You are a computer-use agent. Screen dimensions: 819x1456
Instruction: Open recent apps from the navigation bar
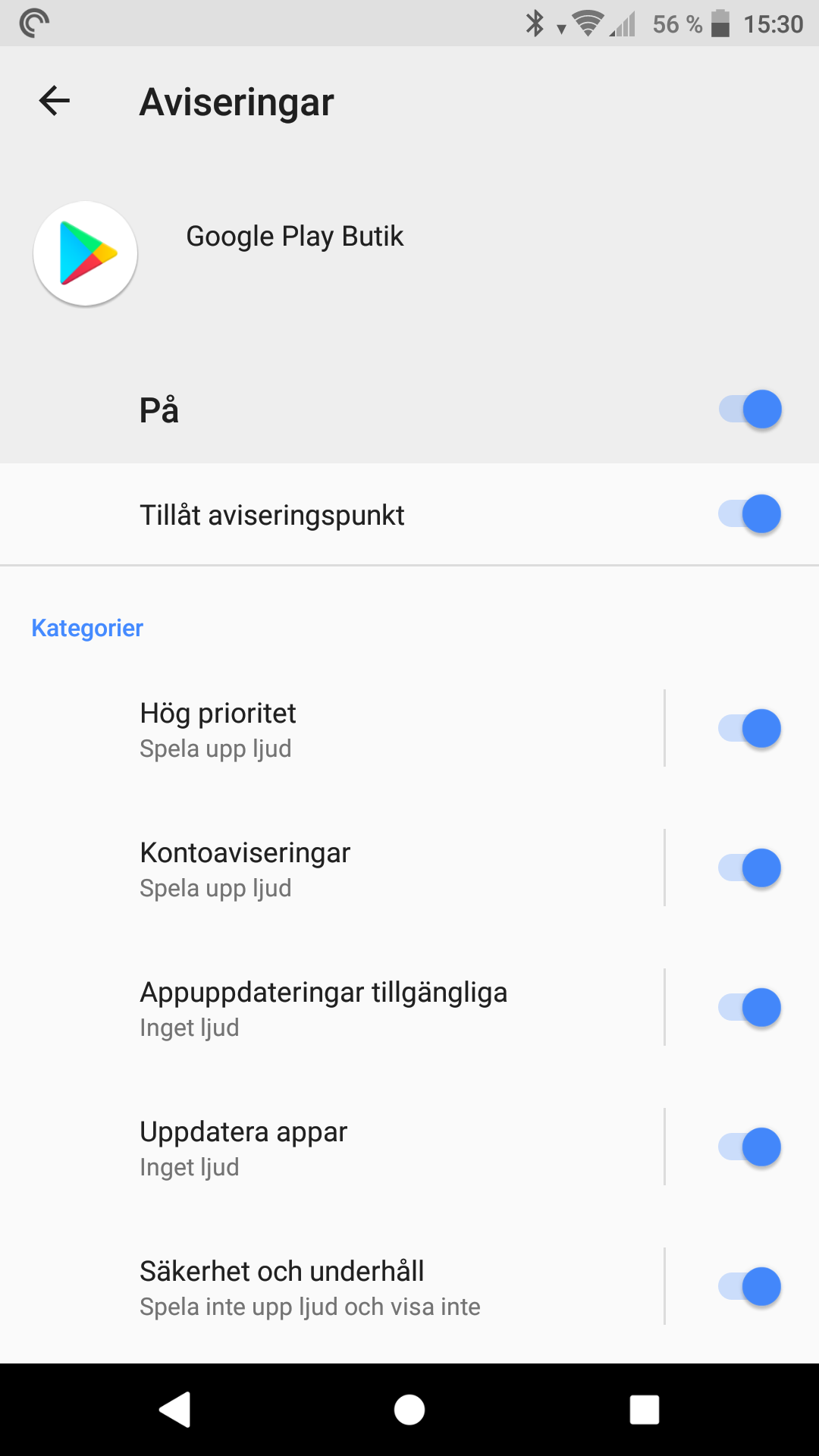pos(644,1410)
